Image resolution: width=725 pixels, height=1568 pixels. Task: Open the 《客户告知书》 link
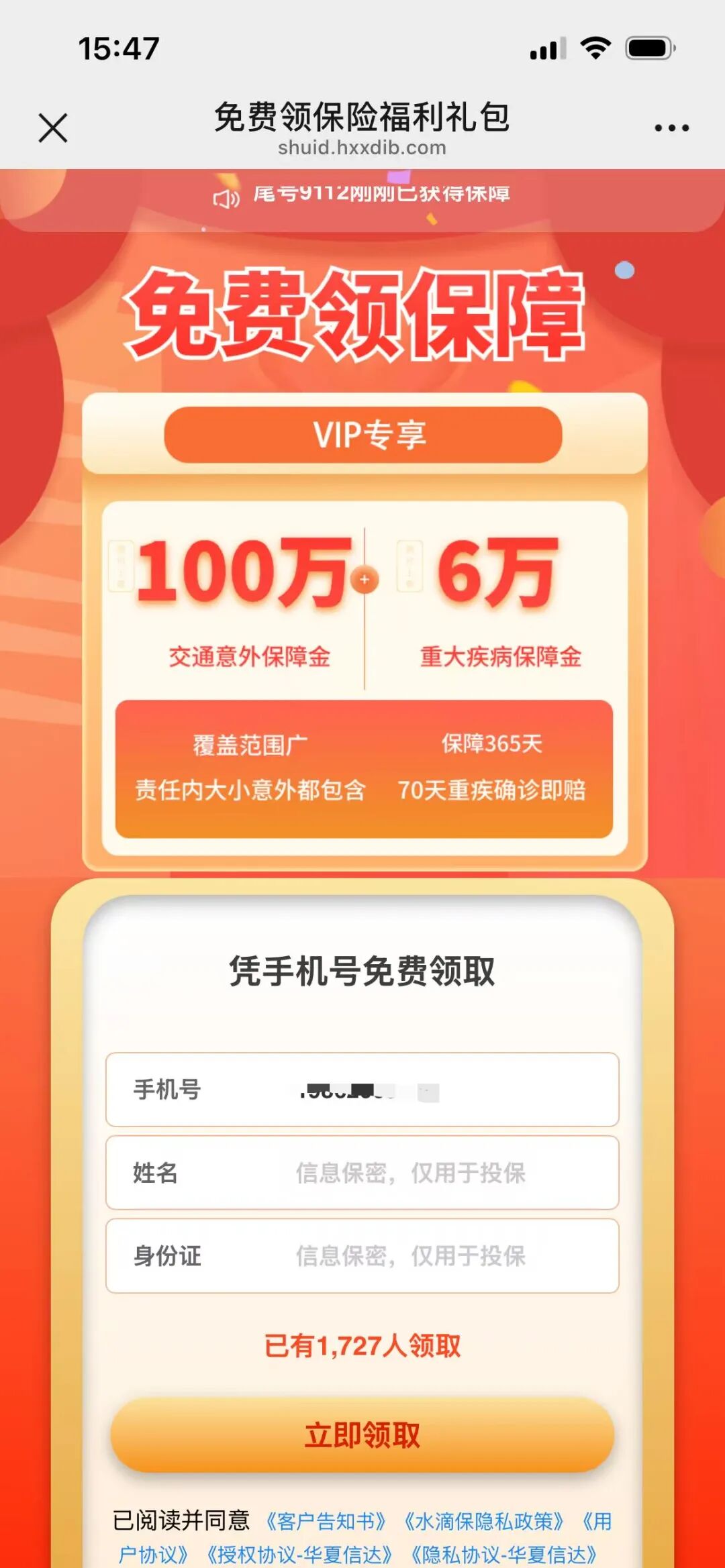(x=326, y=1522)
